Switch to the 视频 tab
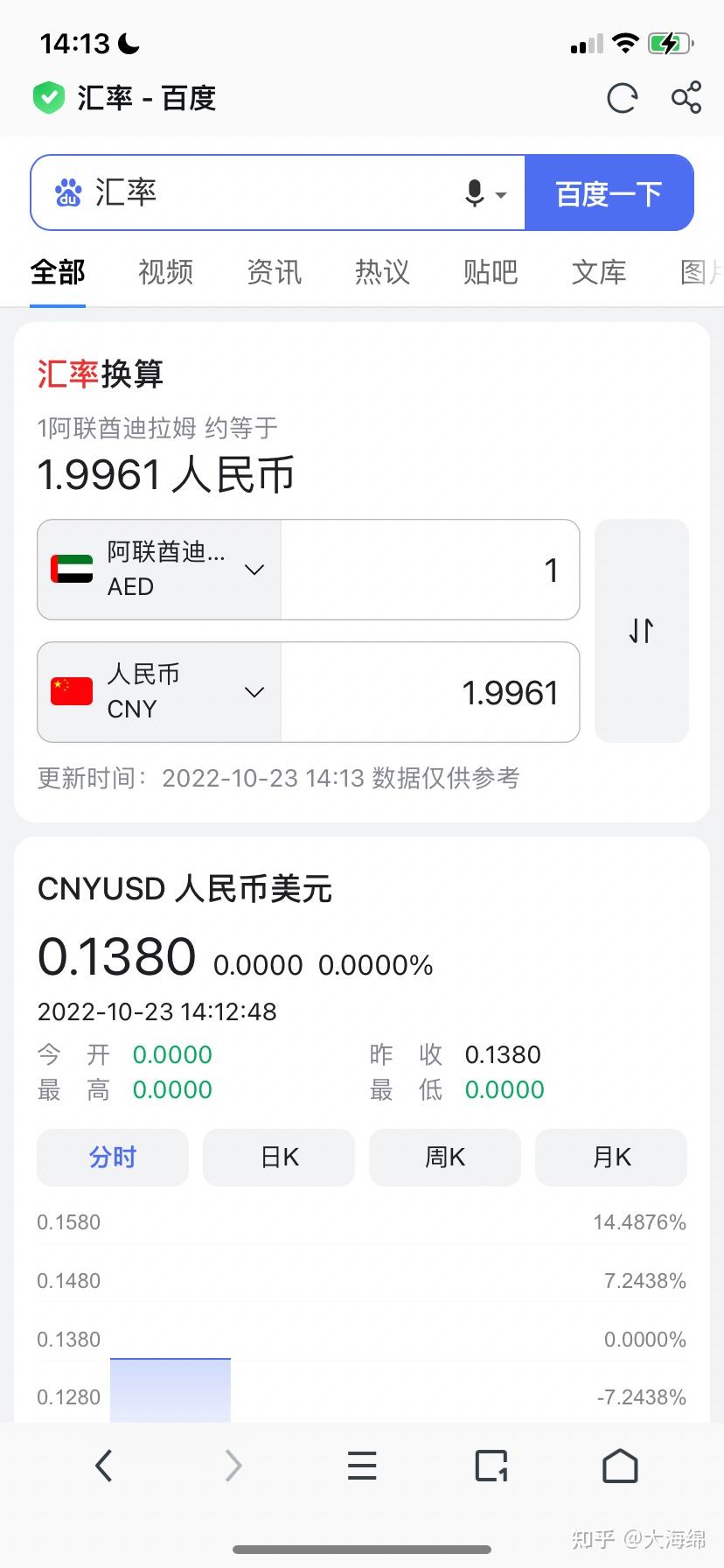Viewport: 724px width, 1568px height. coord(164,272)
